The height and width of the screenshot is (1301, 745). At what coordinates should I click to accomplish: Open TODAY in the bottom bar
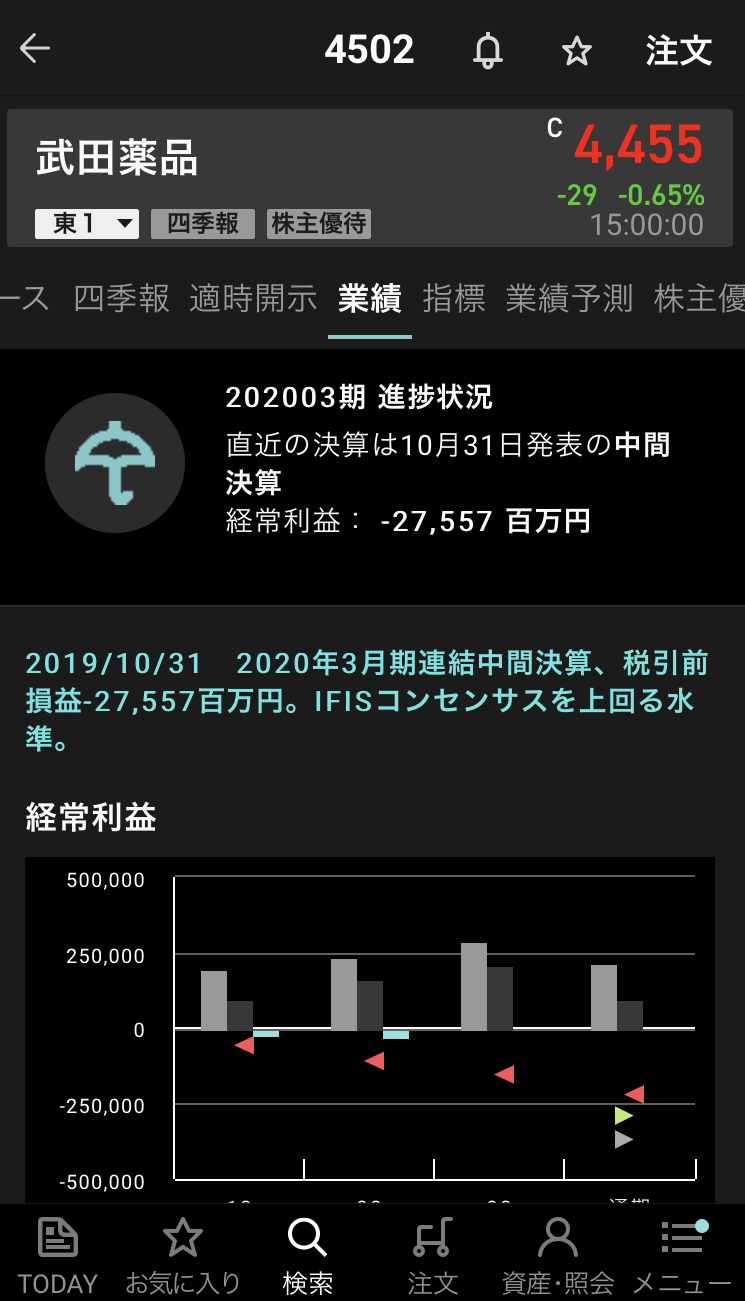[58, 1255]
